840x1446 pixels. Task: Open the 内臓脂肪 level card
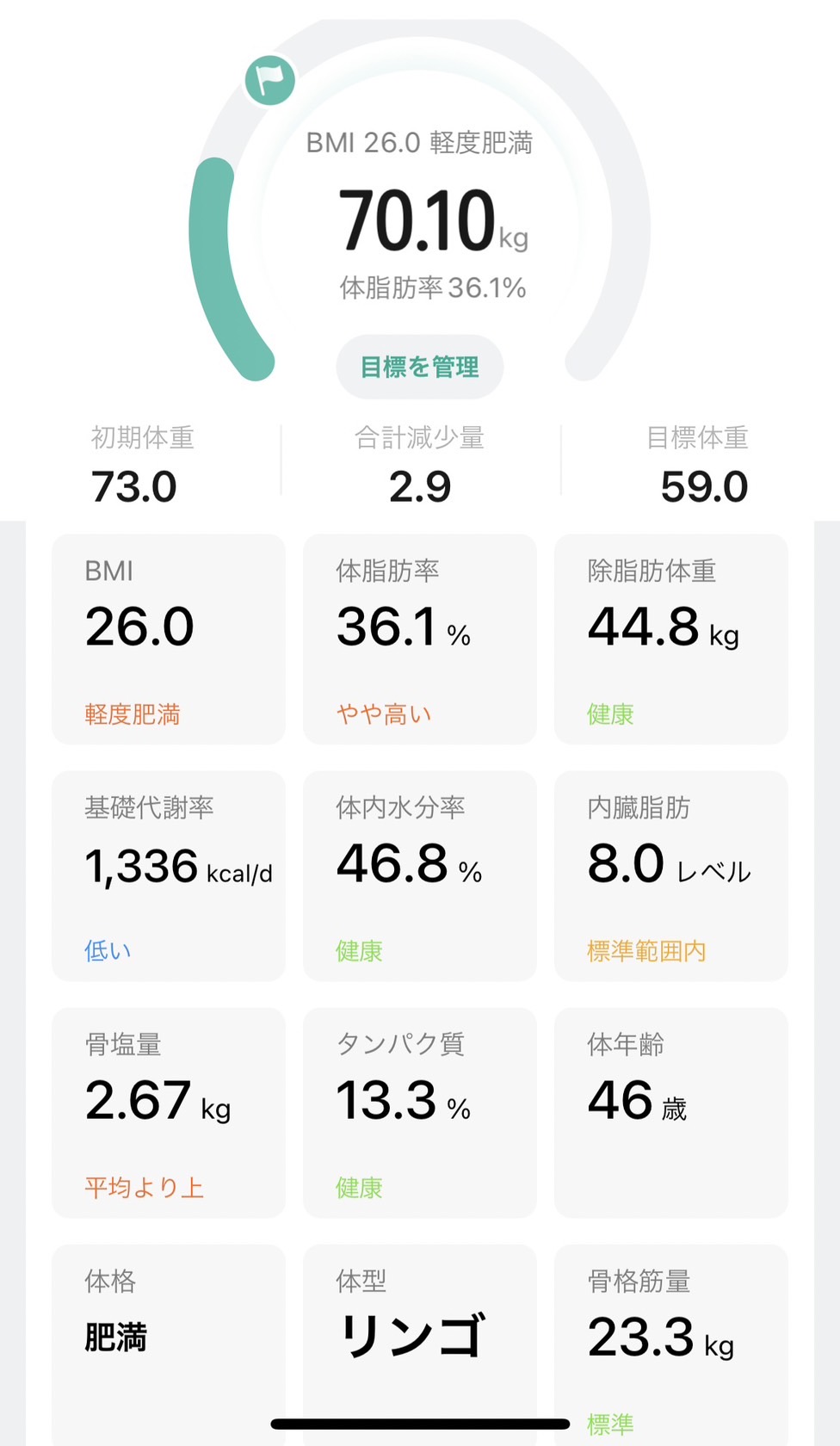tap(671, 875)
